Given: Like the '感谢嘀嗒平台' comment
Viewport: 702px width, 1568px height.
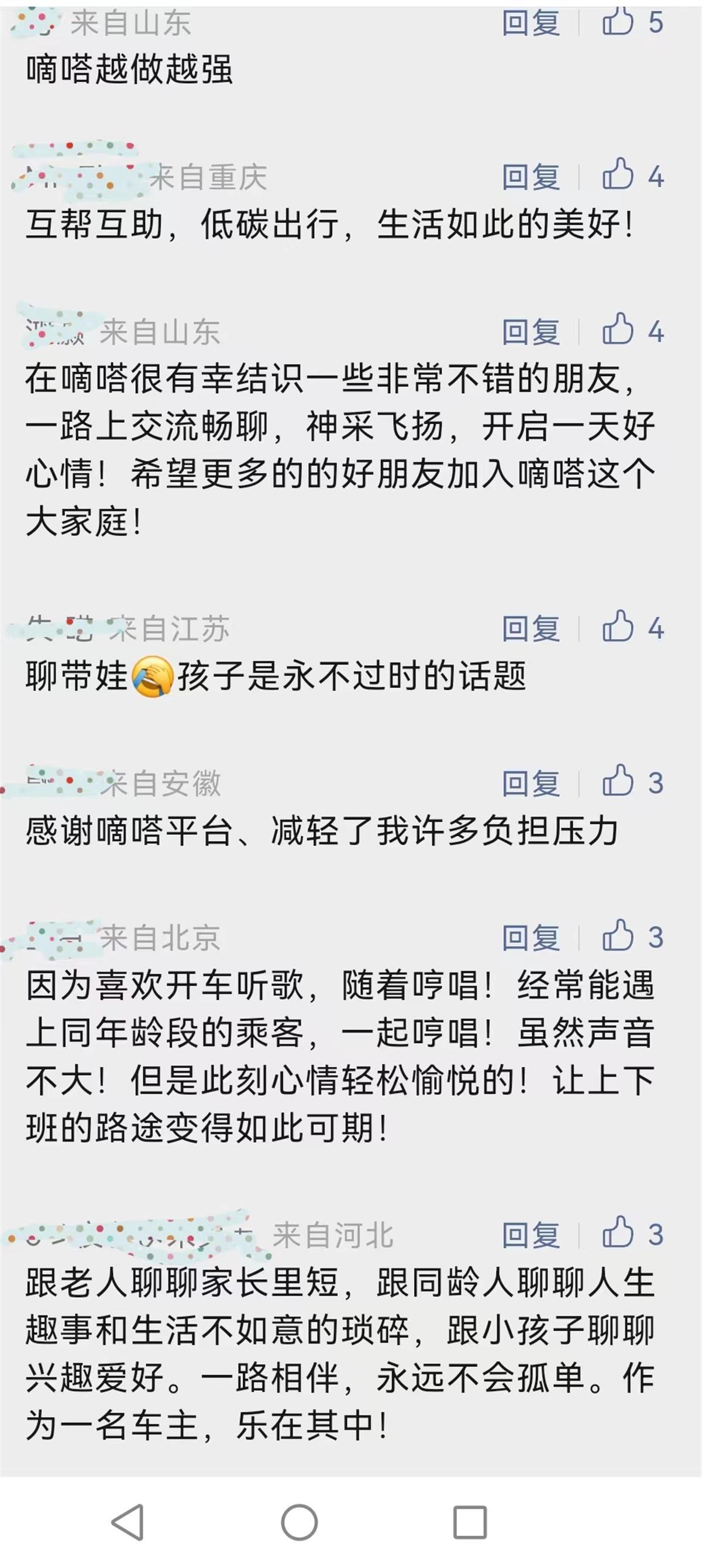Looking at the screenshot, I should pos(618,781).
